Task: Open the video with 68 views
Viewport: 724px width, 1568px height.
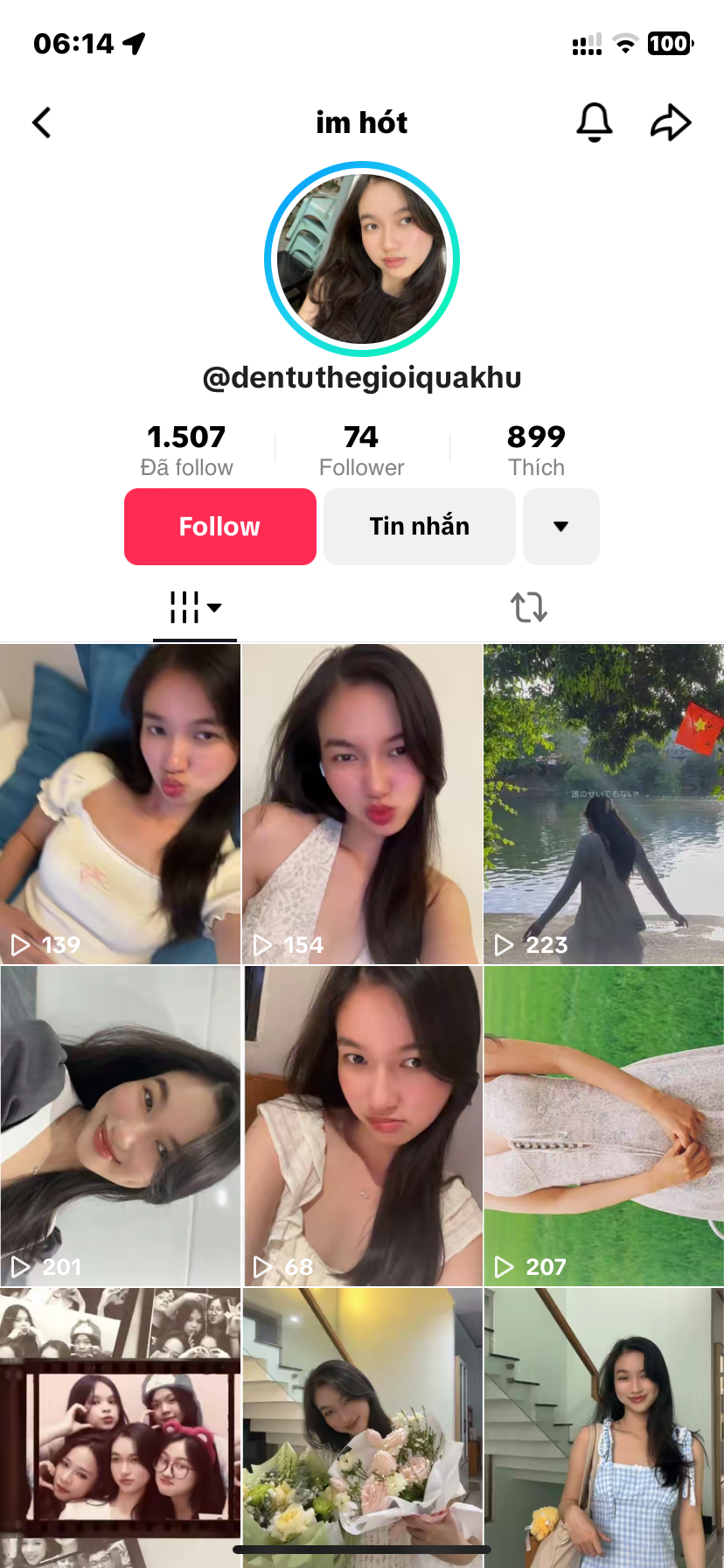Action: point(362,1126)
